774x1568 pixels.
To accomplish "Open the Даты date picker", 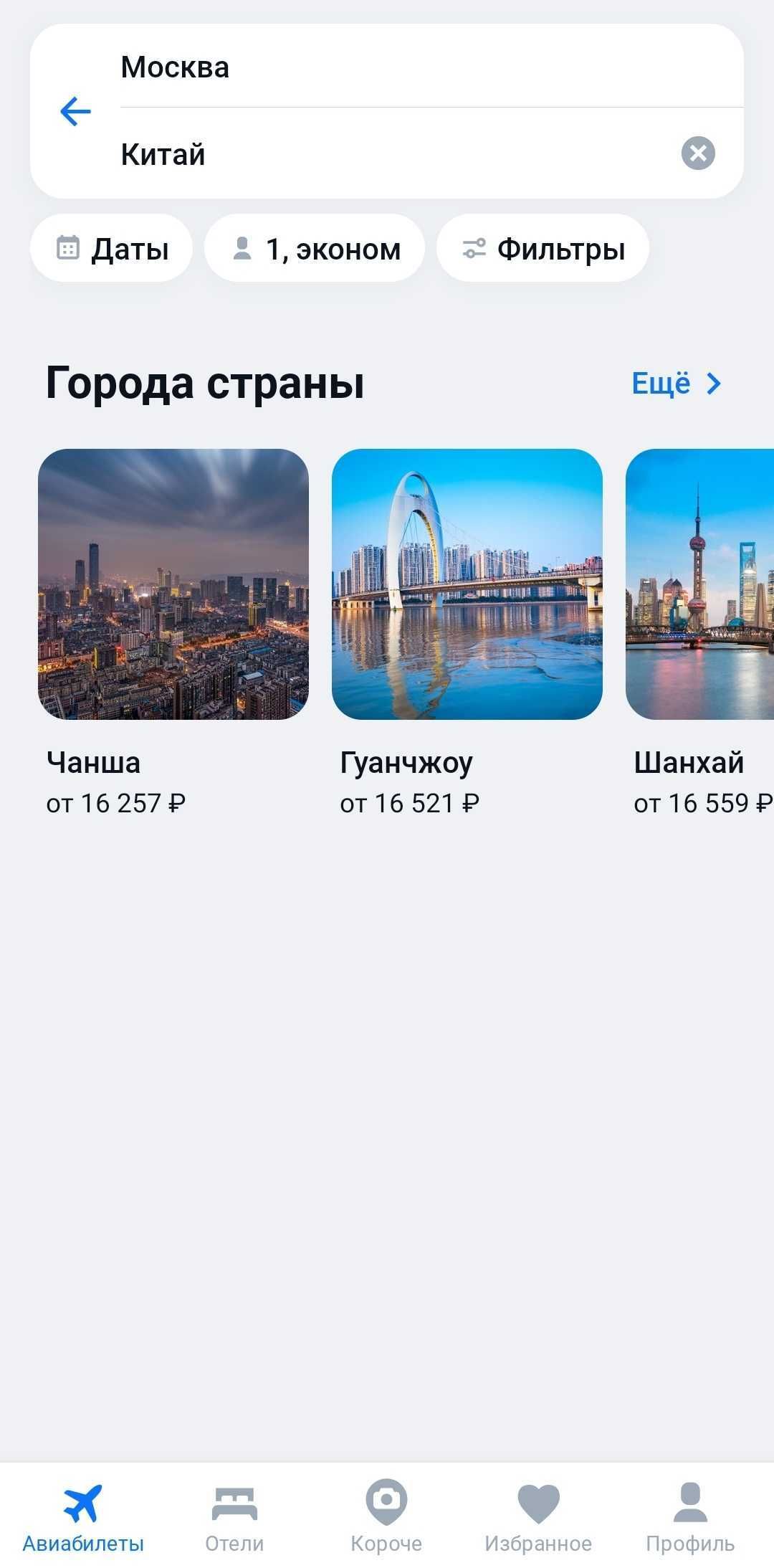I will click(112, 248).
